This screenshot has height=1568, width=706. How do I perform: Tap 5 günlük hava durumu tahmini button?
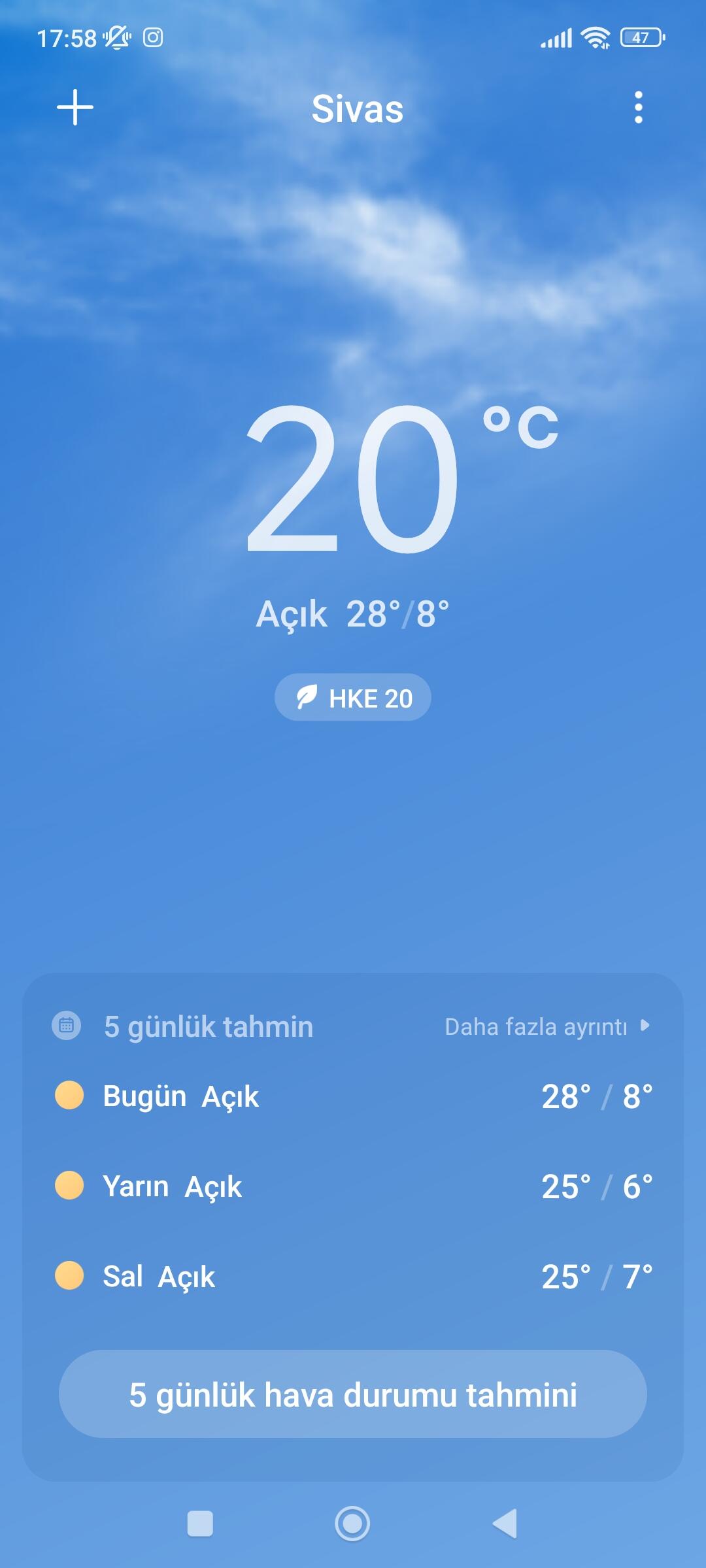[353, 1394]
